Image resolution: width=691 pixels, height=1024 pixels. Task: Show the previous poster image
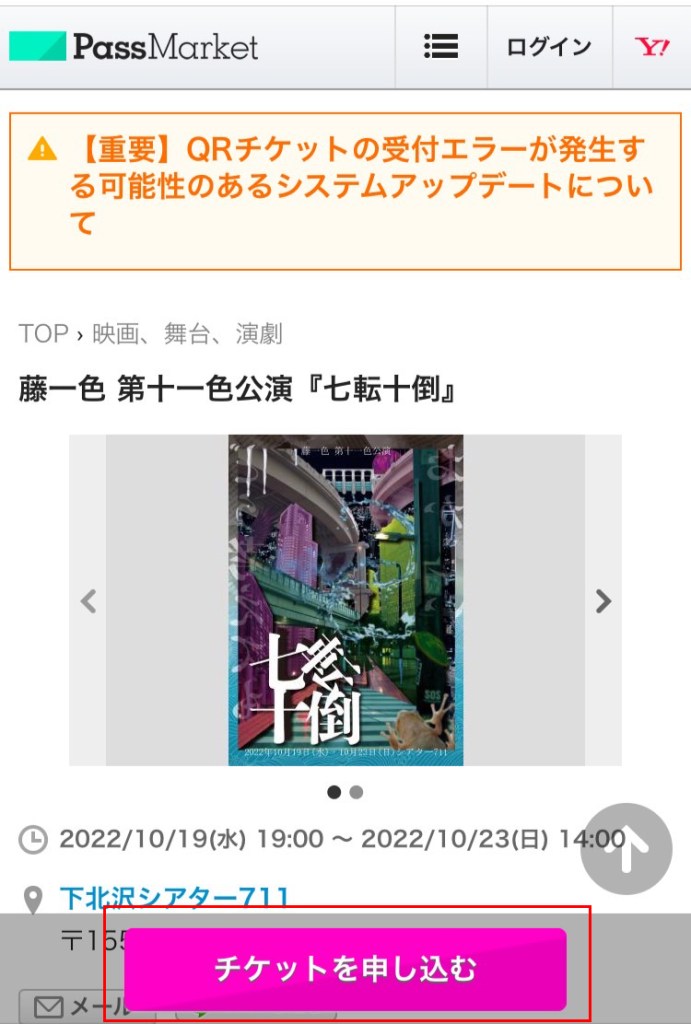click(x=88, y=601)
